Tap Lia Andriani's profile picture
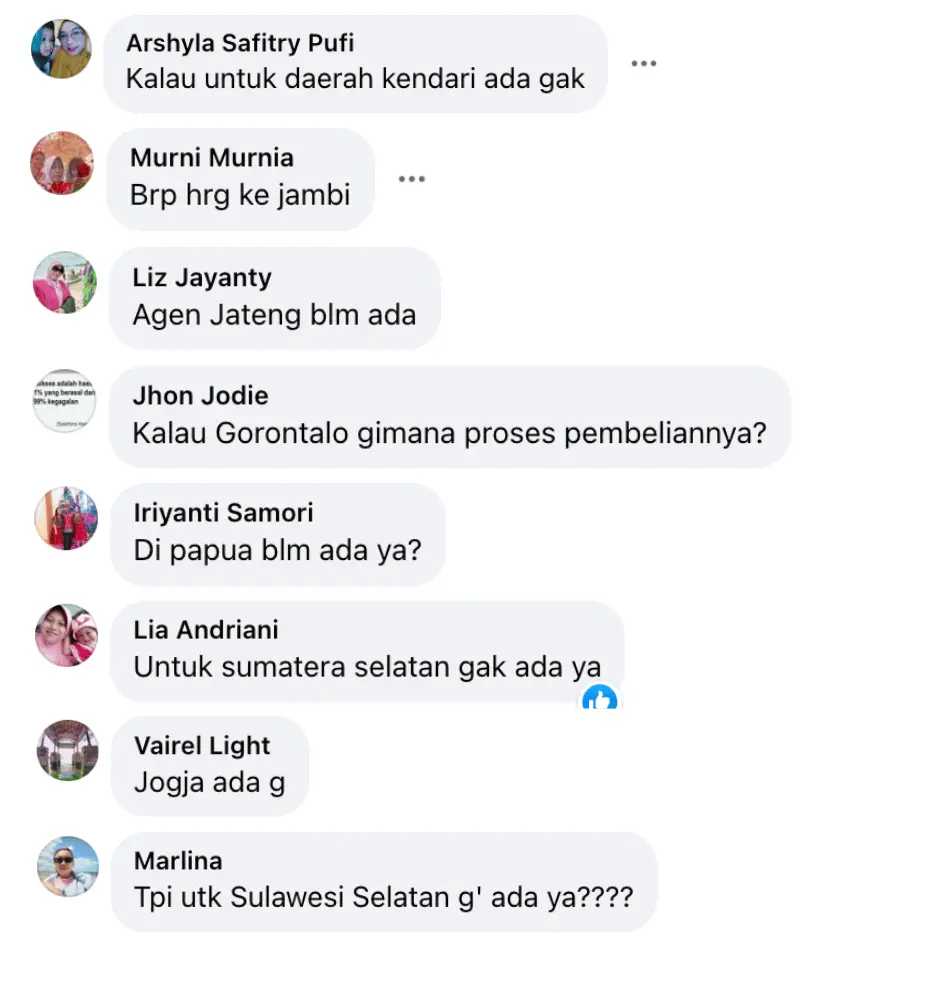 [x=66, y=635]
